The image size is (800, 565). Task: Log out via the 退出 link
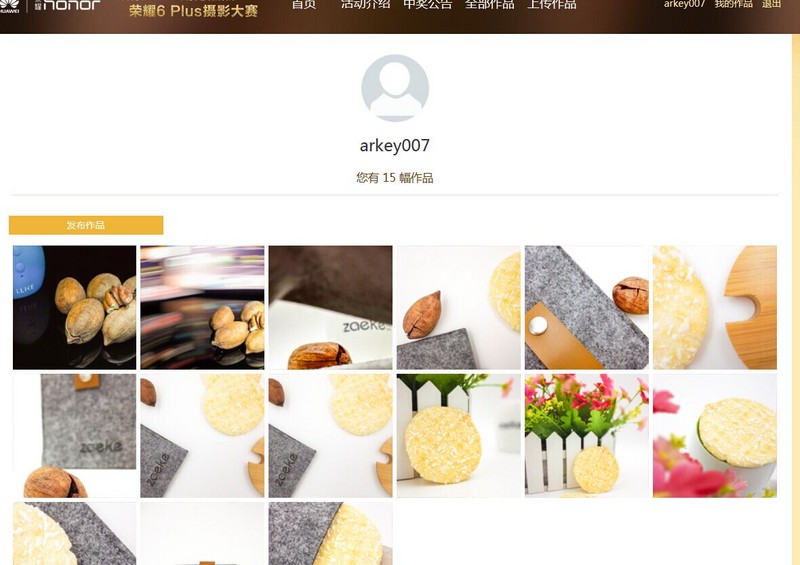point(771,5)
